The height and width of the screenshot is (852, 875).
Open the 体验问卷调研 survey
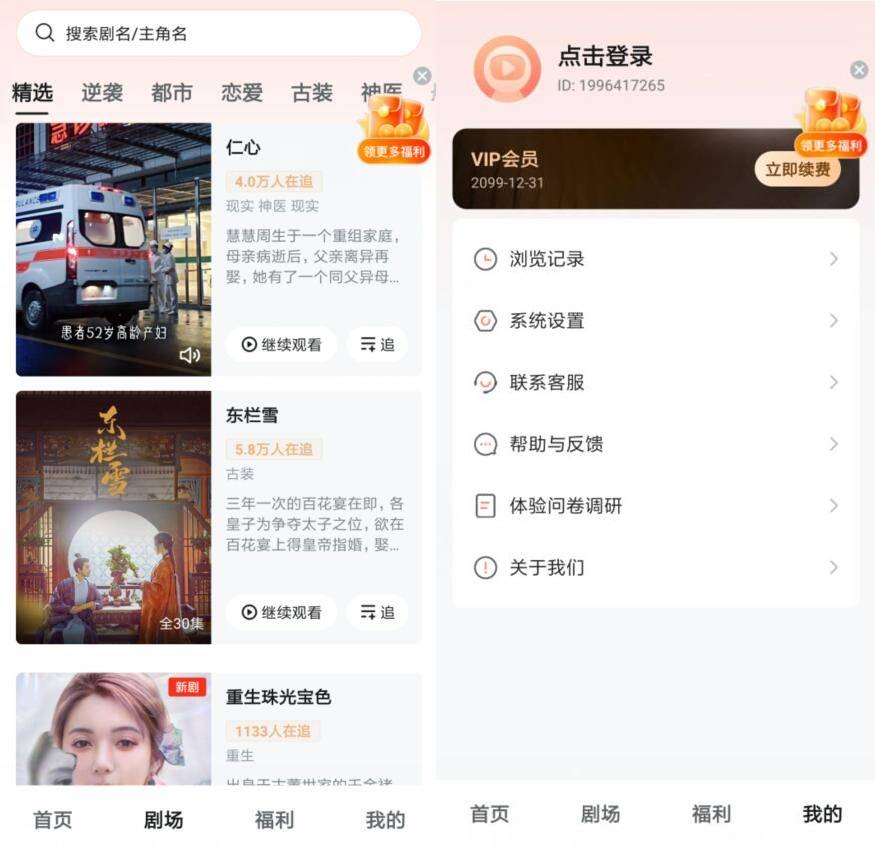coord(655,506)
